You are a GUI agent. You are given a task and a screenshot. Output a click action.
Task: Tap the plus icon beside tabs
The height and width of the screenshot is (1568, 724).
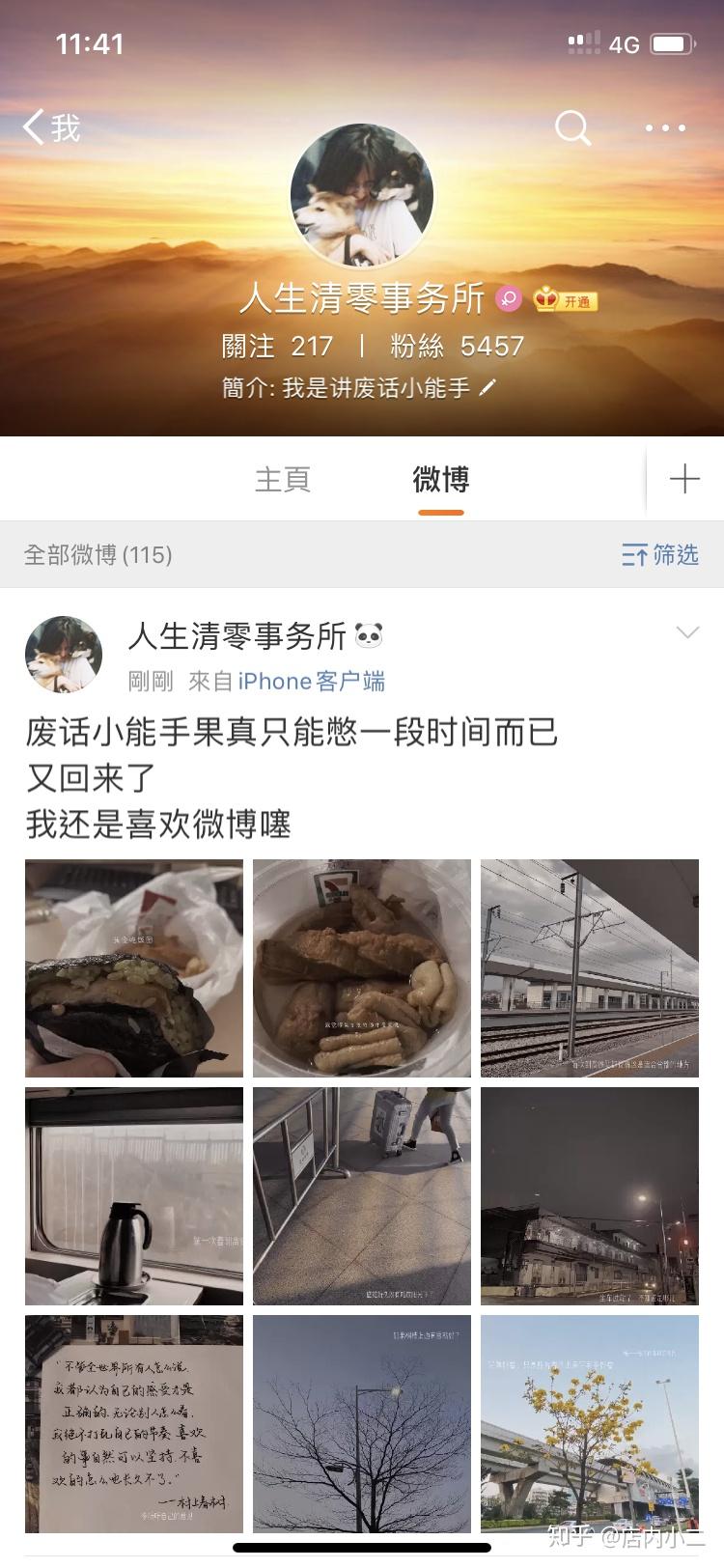pyautogui.click(x=684, y=479)
